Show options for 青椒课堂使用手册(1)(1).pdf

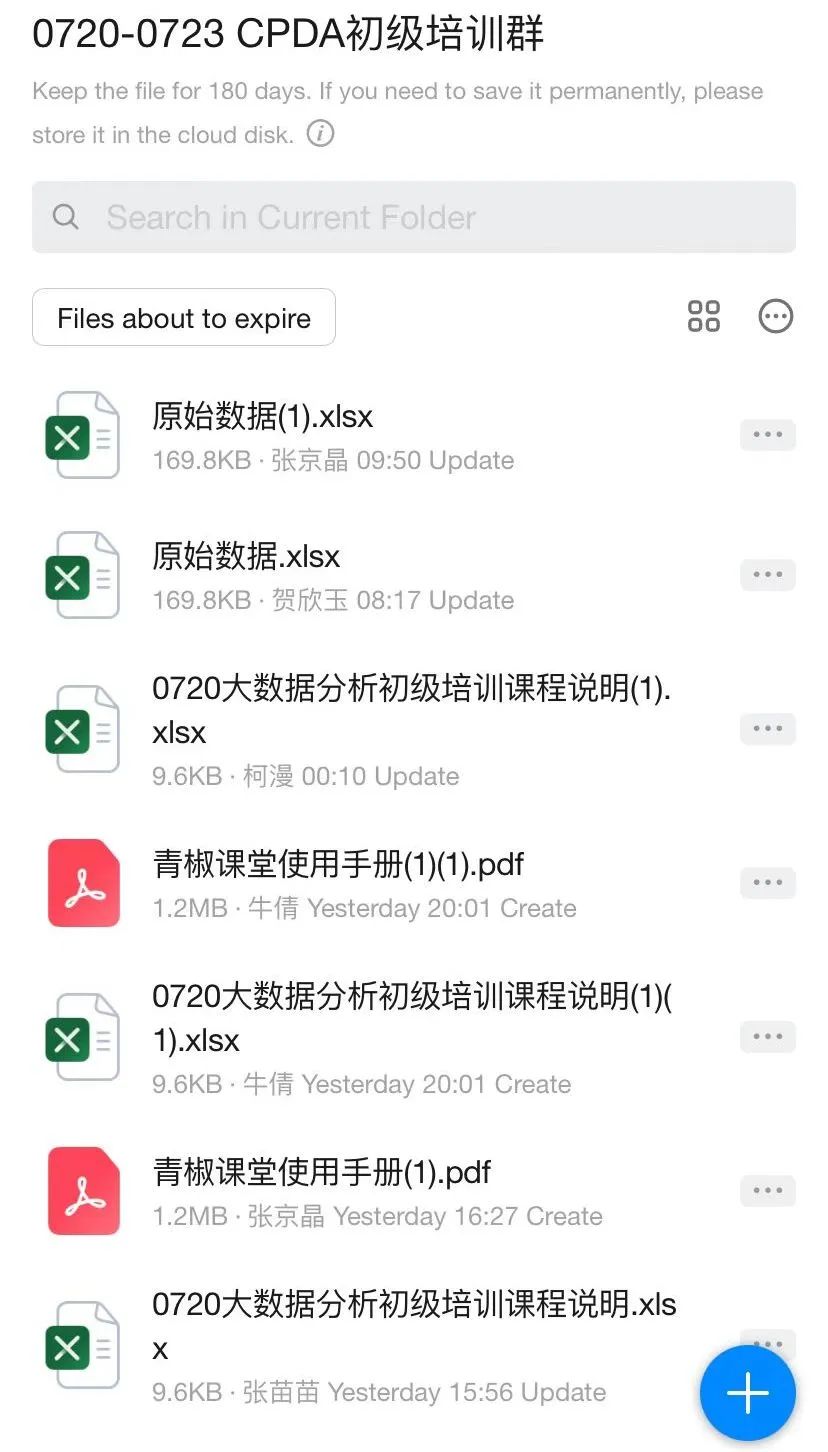[767, 883]
